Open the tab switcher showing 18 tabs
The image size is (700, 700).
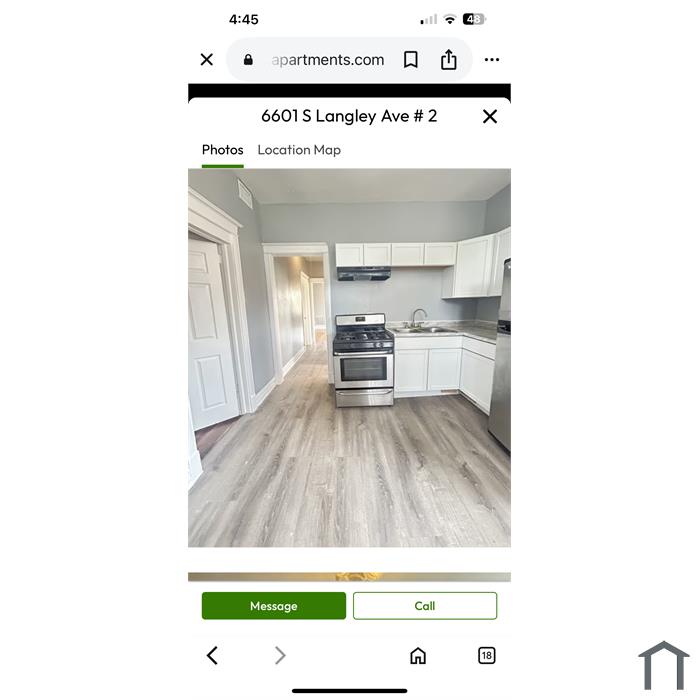486,656
